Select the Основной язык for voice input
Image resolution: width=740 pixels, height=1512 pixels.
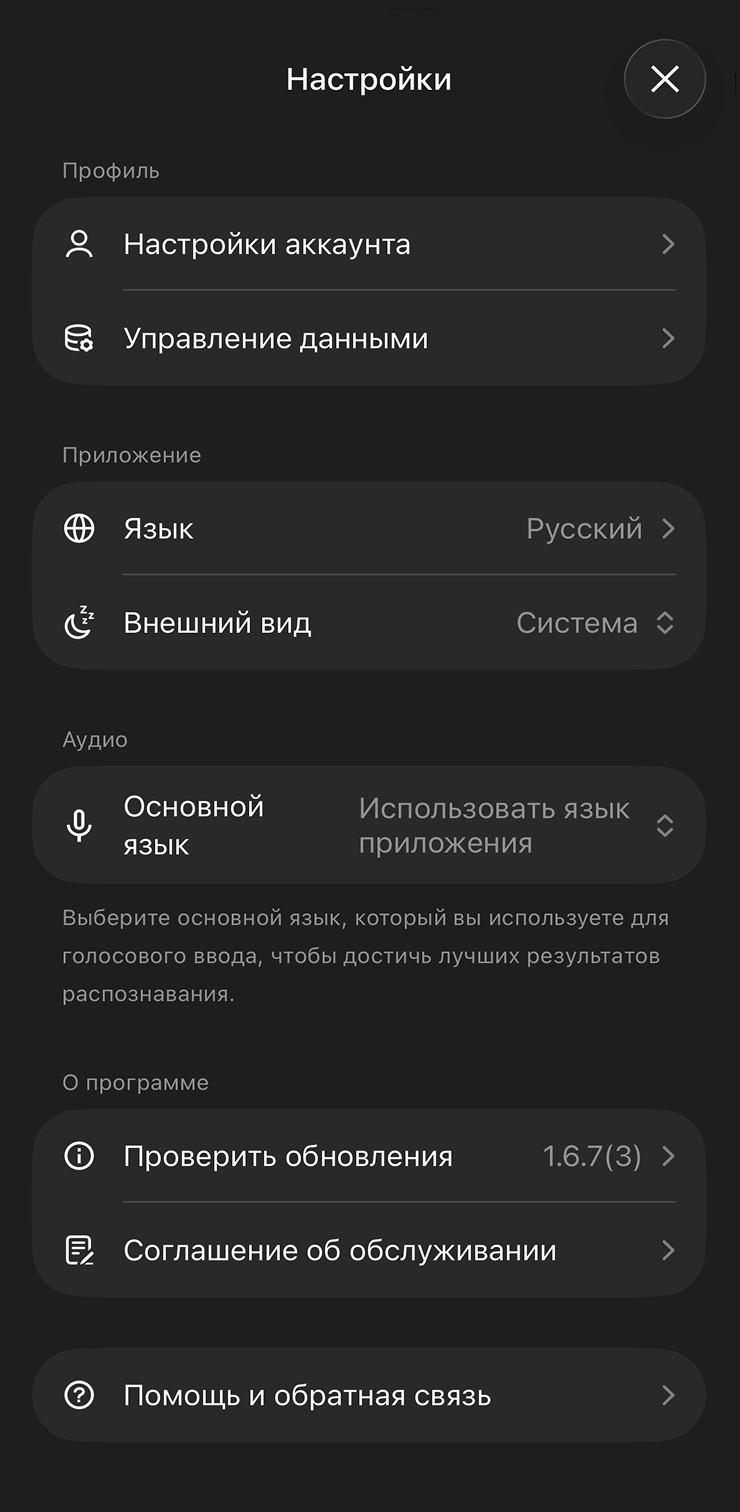[x=368, y=826]
